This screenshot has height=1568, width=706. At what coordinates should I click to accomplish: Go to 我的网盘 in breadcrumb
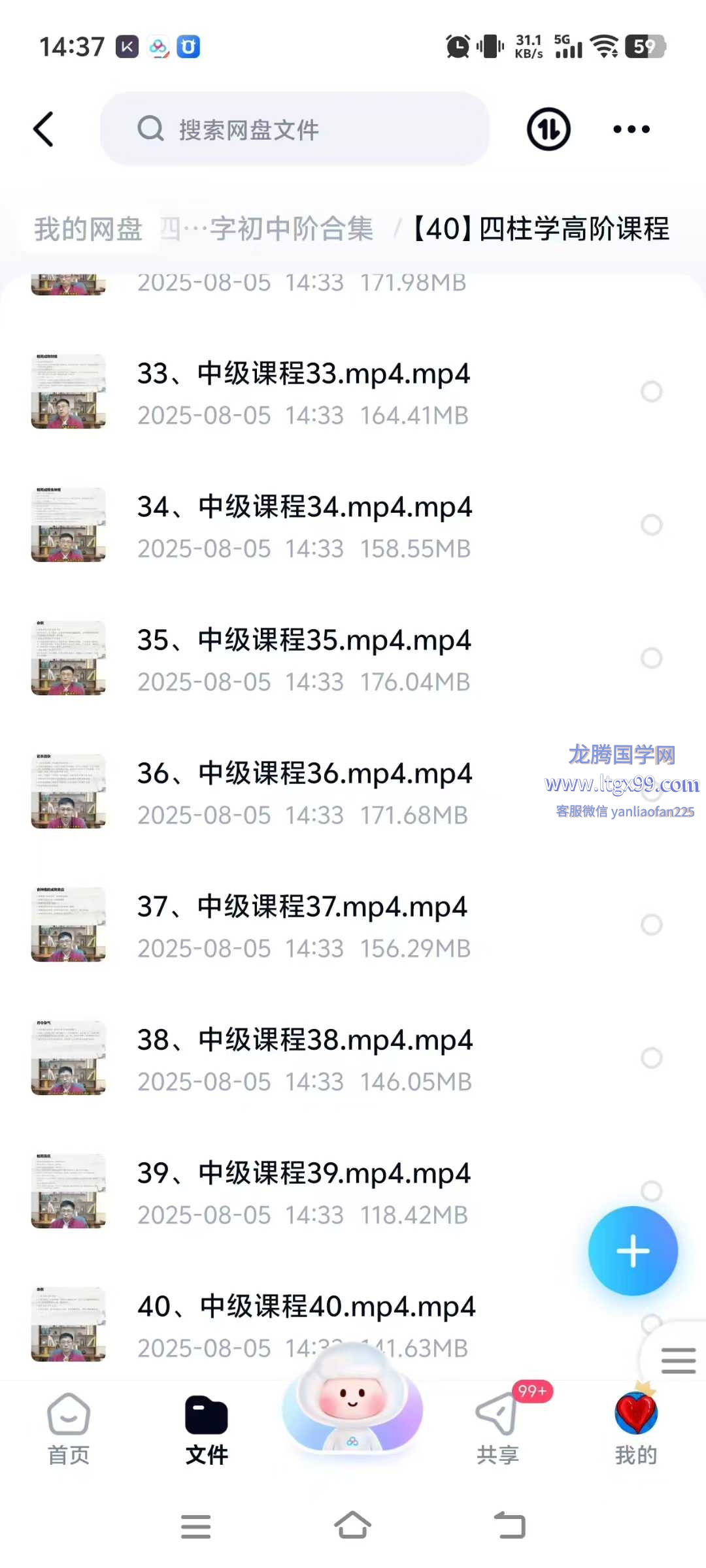pos(88,229)
